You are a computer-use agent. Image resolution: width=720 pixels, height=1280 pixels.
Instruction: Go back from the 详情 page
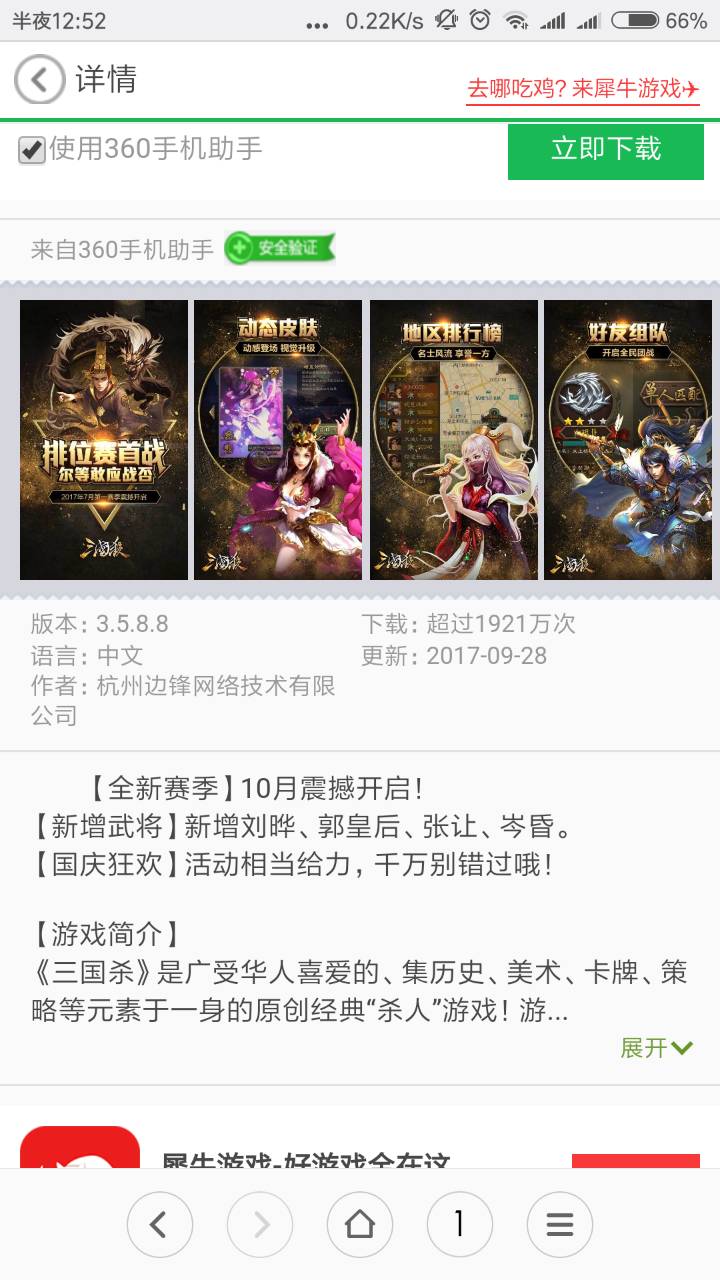pos(40,80)
